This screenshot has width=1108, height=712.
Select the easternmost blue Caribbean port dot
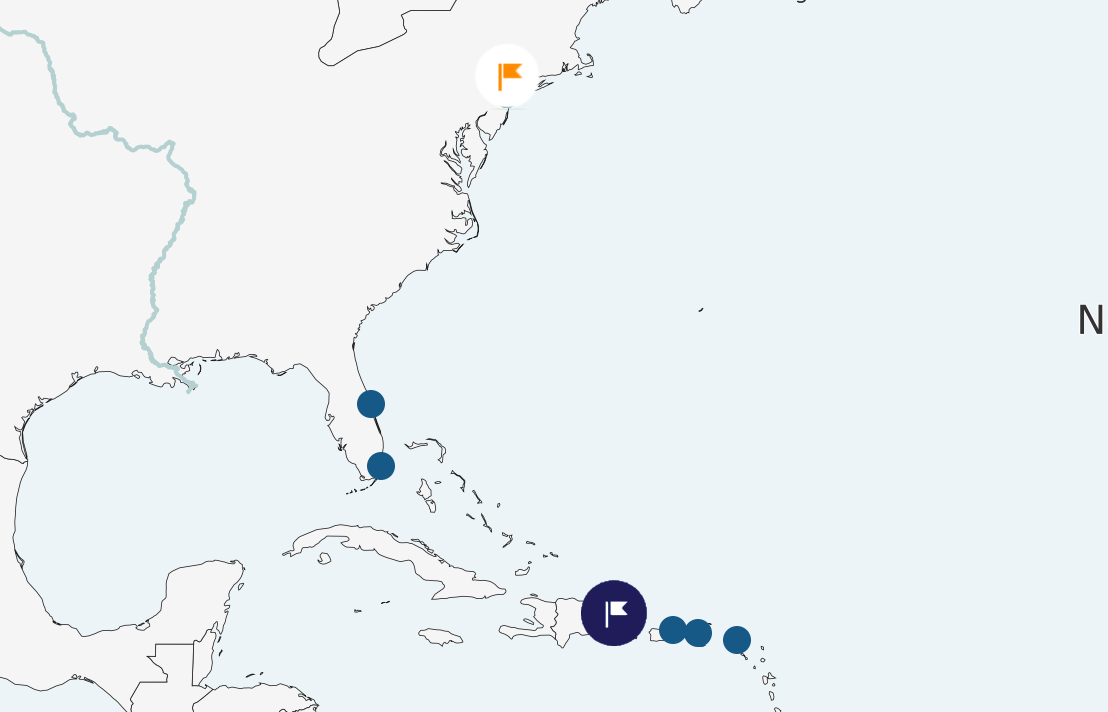737,640
